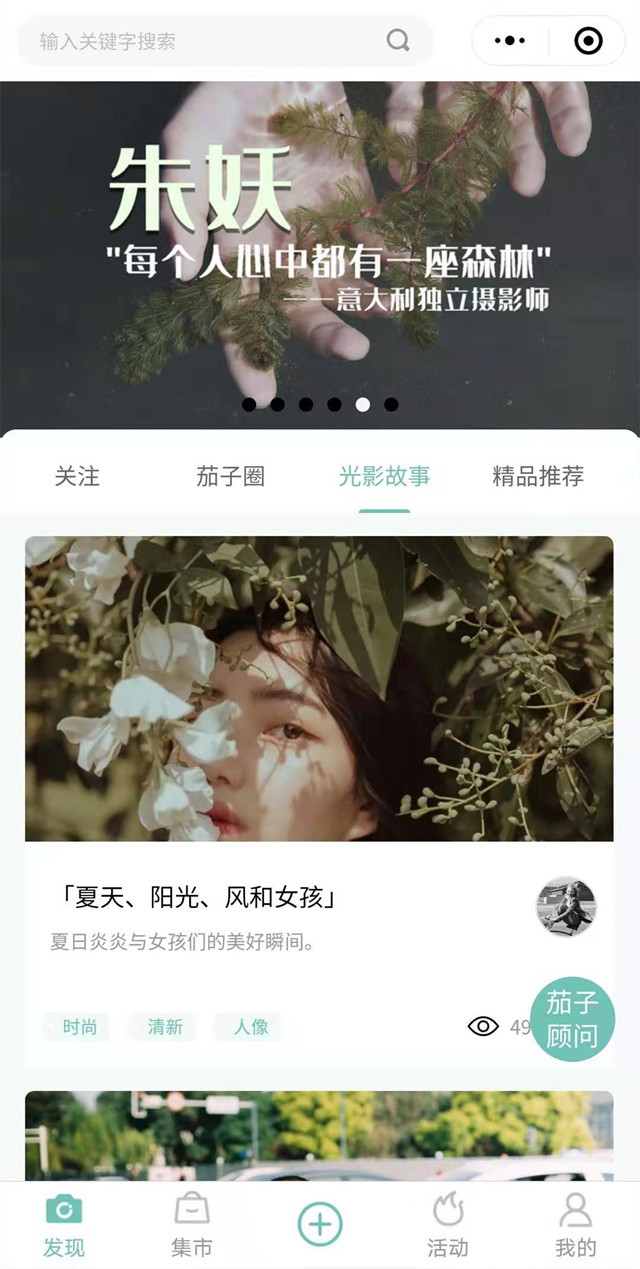Tap the magnifier search icon
Screen dimensions: 640x1269
(398, 41)
